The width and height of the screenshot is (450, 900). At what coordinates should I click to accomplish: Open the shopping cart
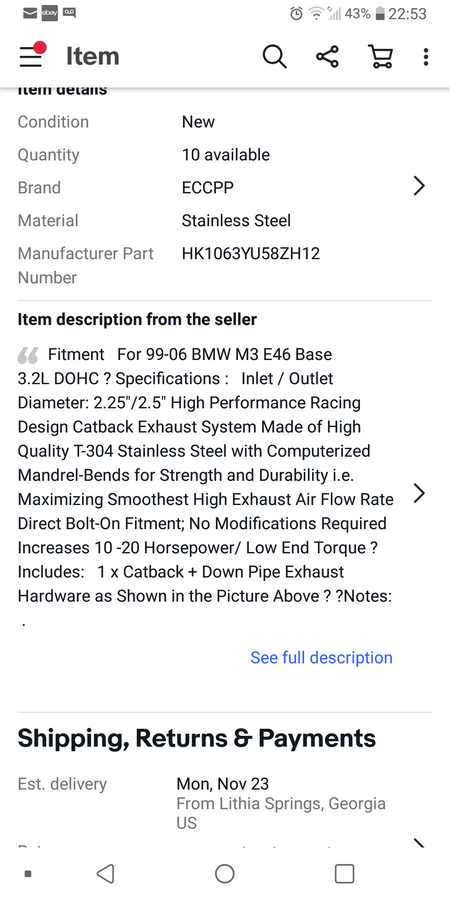(x=380, y=57)
